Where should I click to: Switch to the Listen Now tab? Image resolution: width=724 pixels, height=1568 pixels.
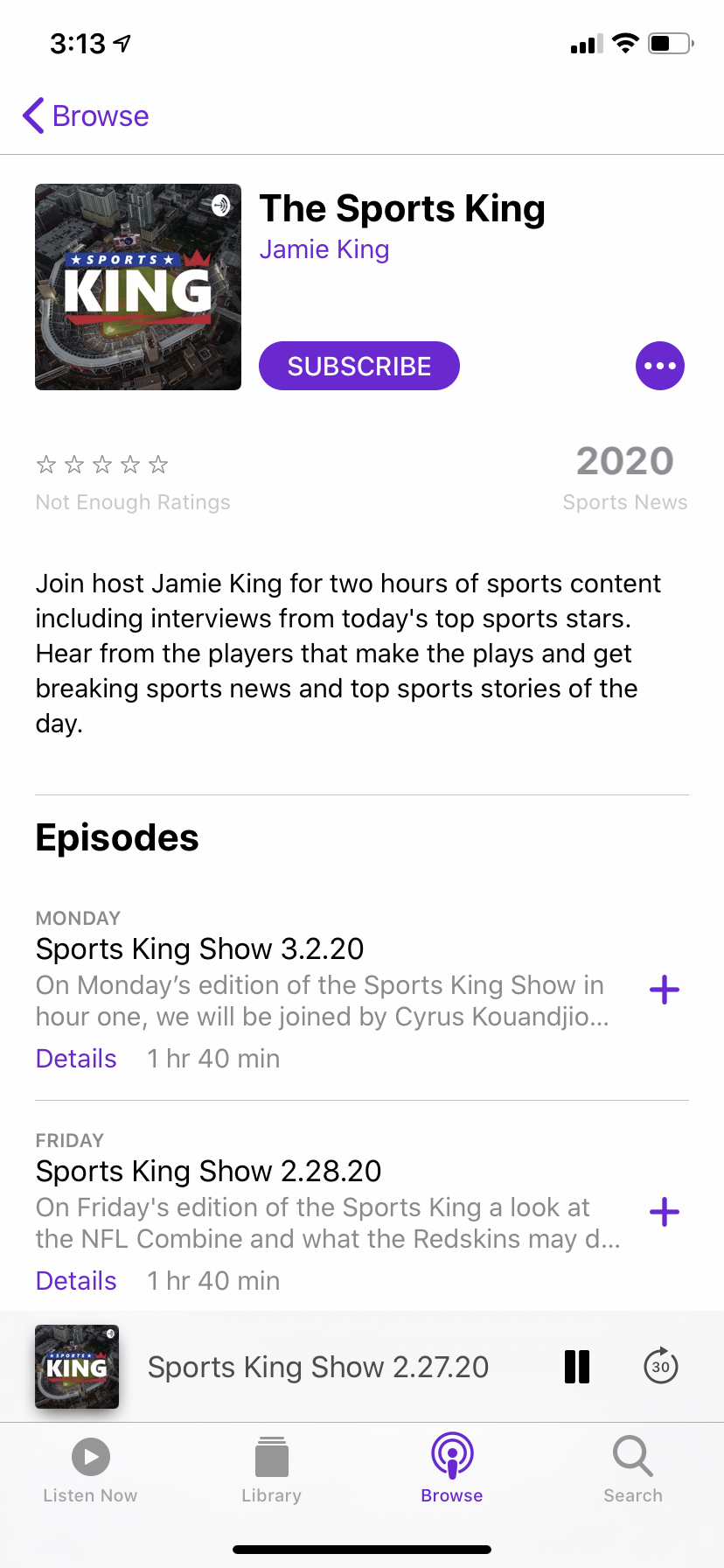90,1470
